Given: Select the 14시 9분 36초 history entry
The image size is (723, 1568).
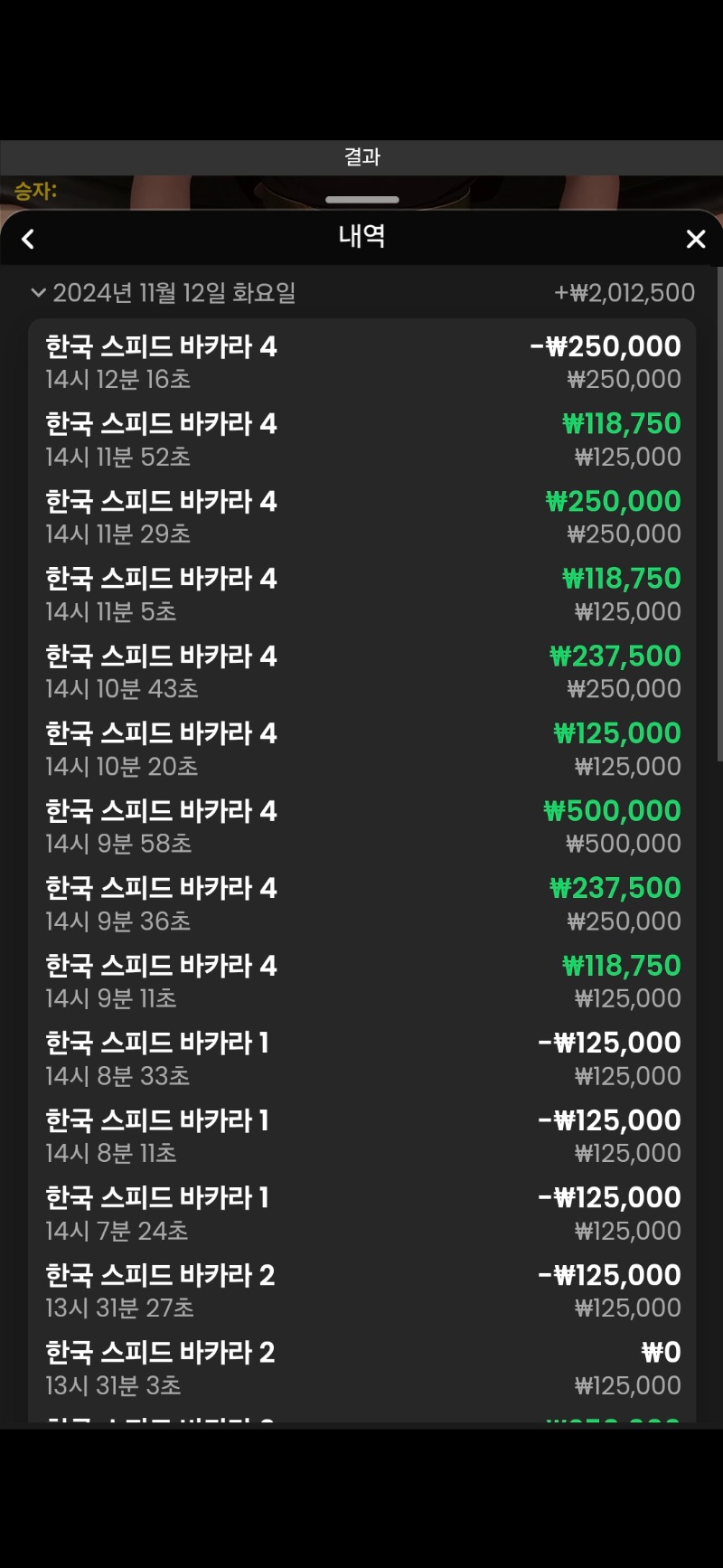Looking at the screenshot, I should (361, 903).
